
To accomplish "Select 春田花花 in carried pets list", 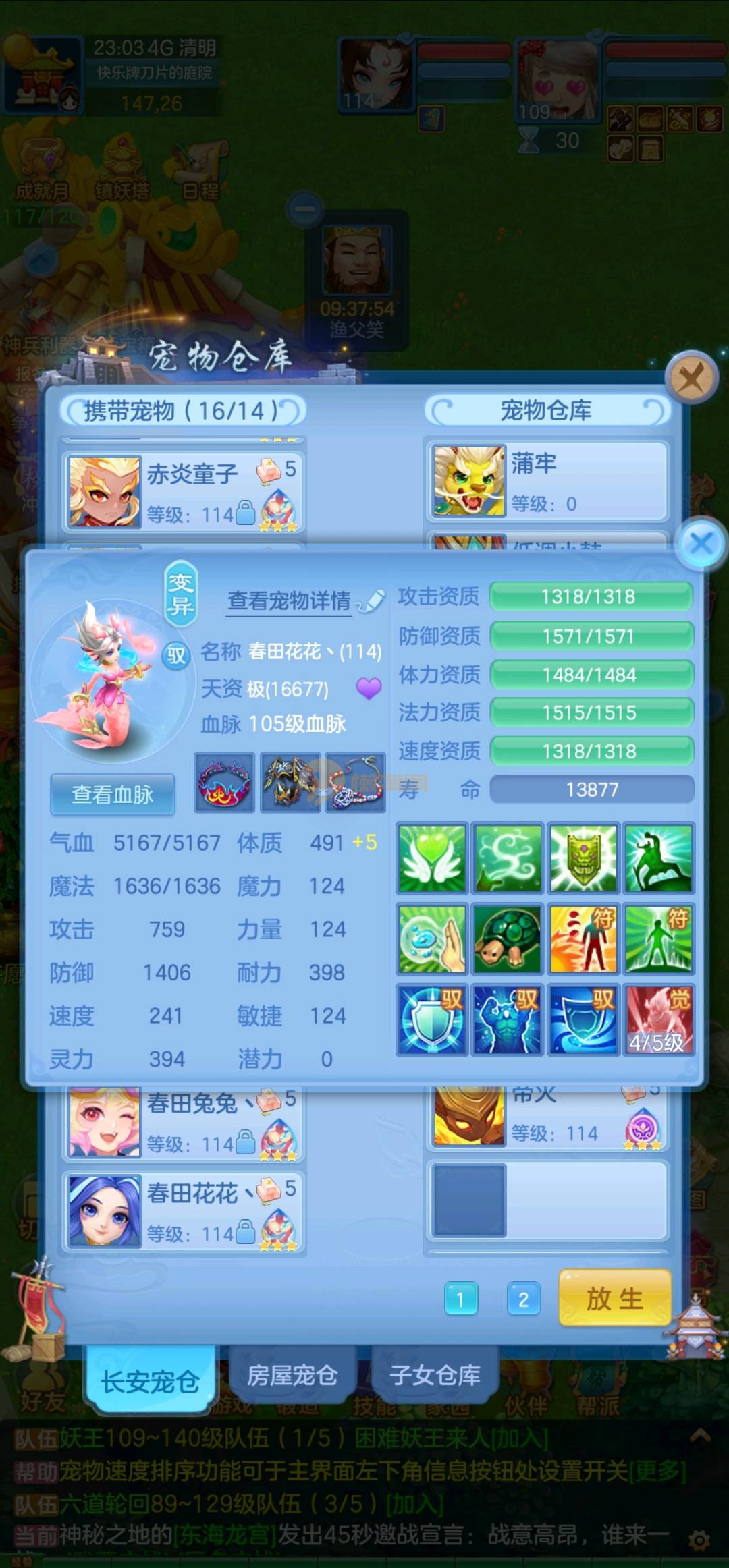I will tap(184, 1211).
